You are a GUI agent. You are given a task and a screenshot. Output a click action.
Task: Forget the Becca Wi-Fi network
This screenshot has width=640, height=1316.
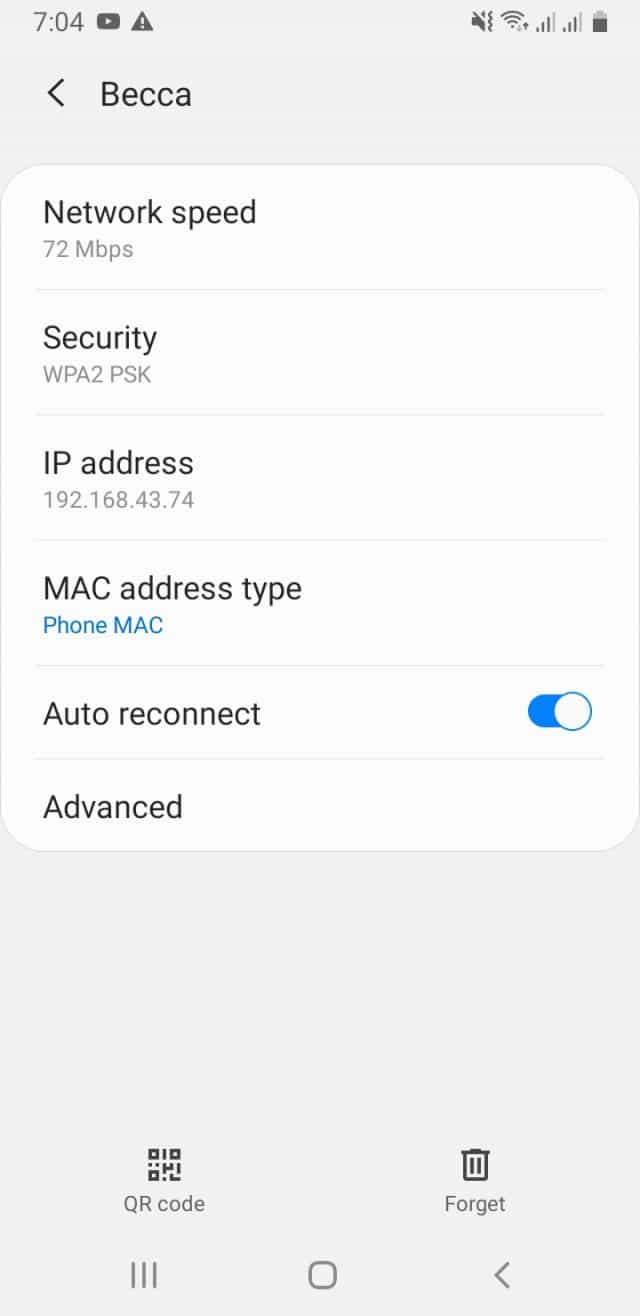[x=475, y=1180]
